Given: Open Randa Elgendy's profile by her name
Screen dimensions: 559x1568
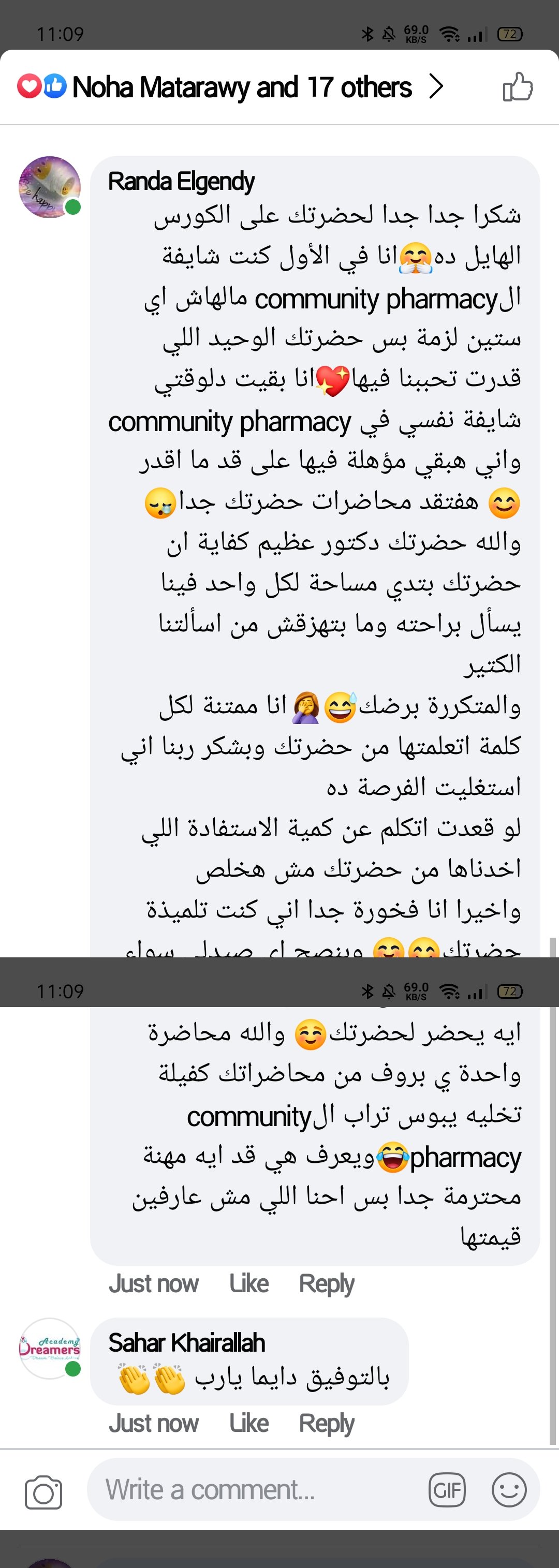Looking at the screenshot, I should click(181, 182).
